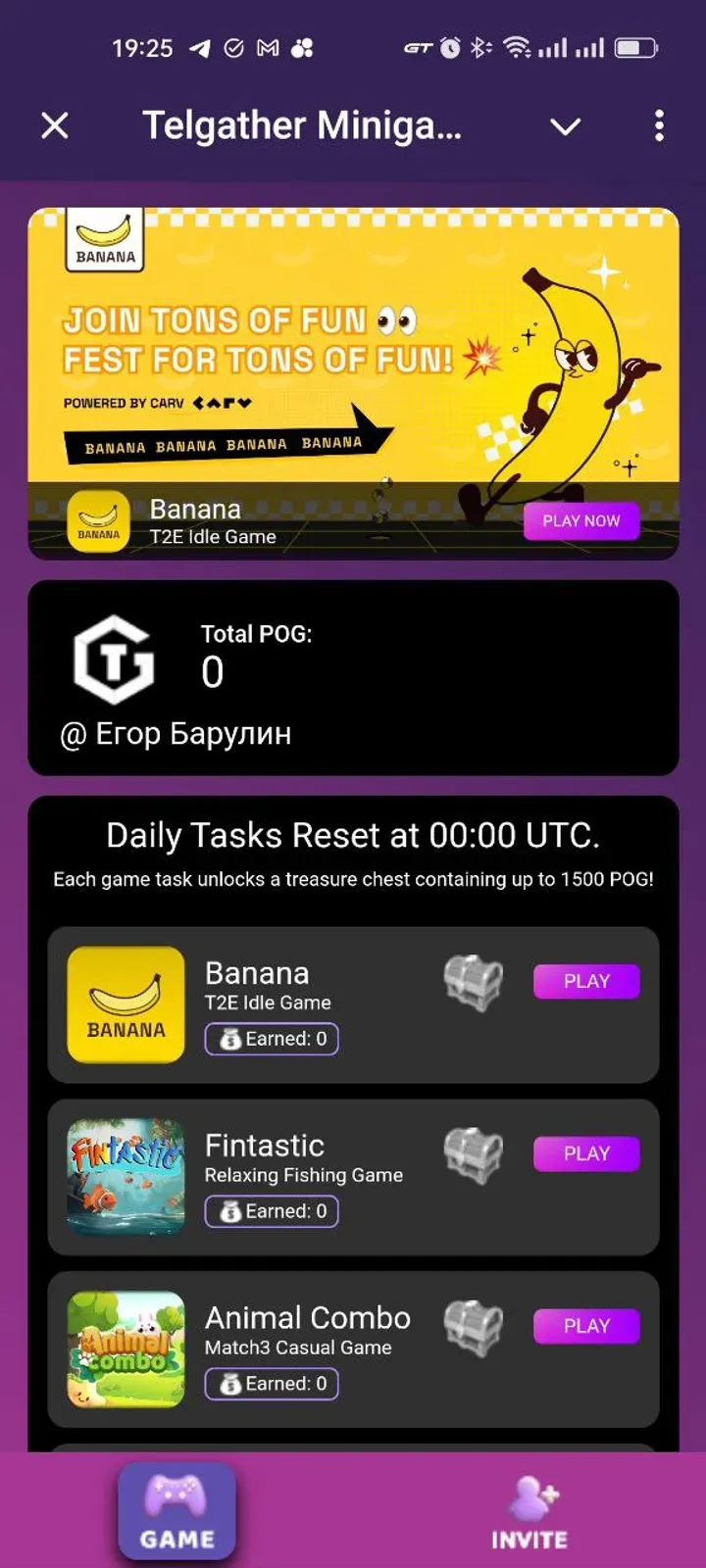Open the Fintastic treasure chest
This screenshot has height=1568, width=706.
(x=473, y=1155)
